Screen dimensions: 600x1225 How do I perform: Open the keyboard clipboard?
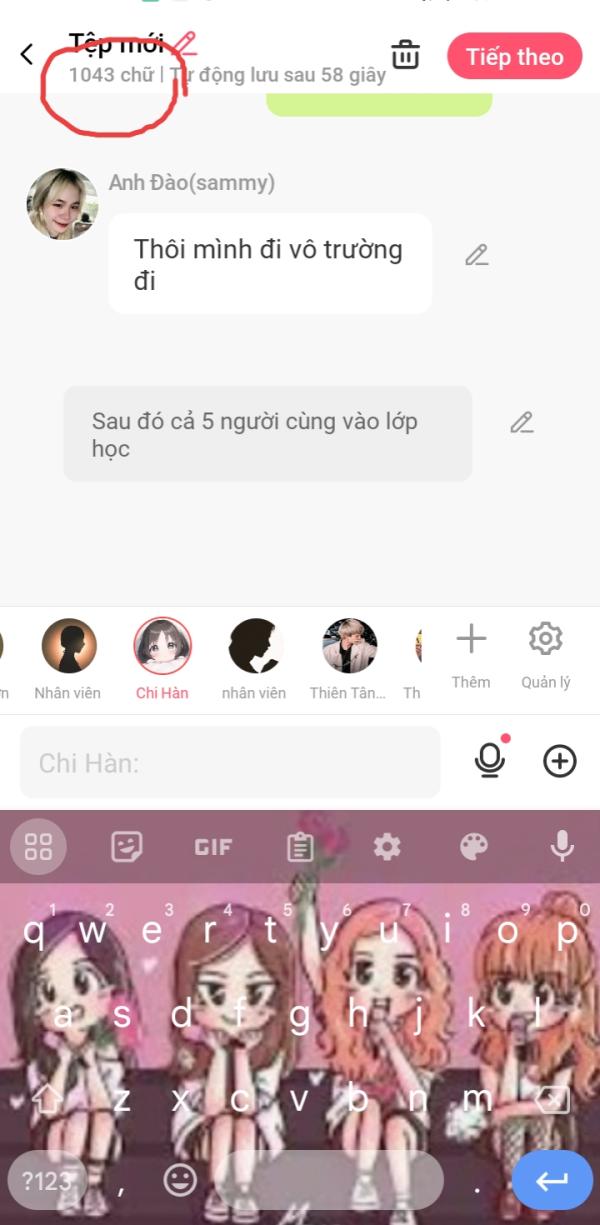pos(300,847)
